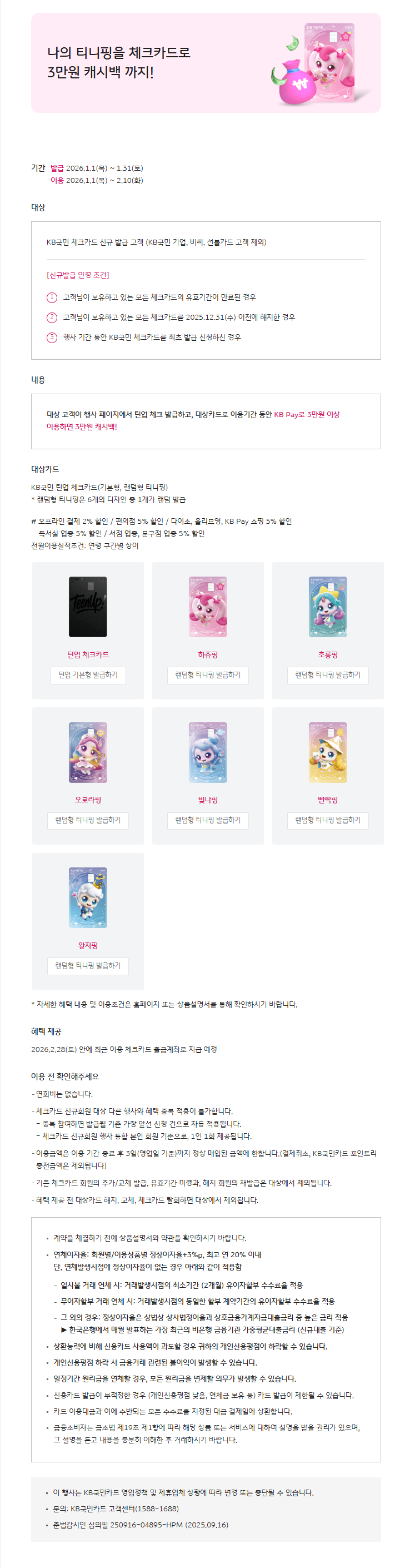Screen dimensions: 410x1568
Task: Choose 랜덤형 티니핑 발급하기 under 오로라핑
Action: pyautogui.click(x=88, y=820)
